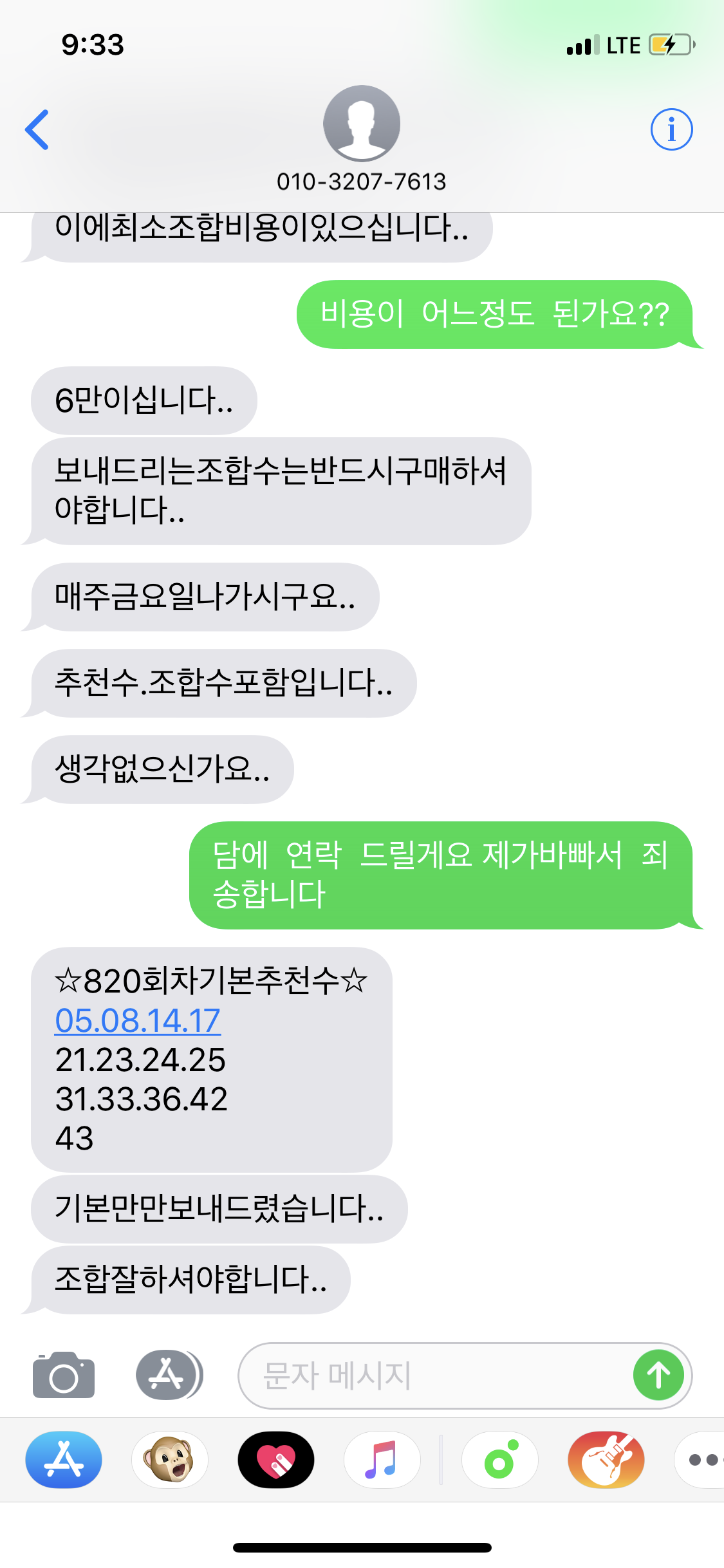The image size is (724, 1568).
Task: Open the camera to attach a photo
Action: pyautogui.click(x=64, y=1375)
